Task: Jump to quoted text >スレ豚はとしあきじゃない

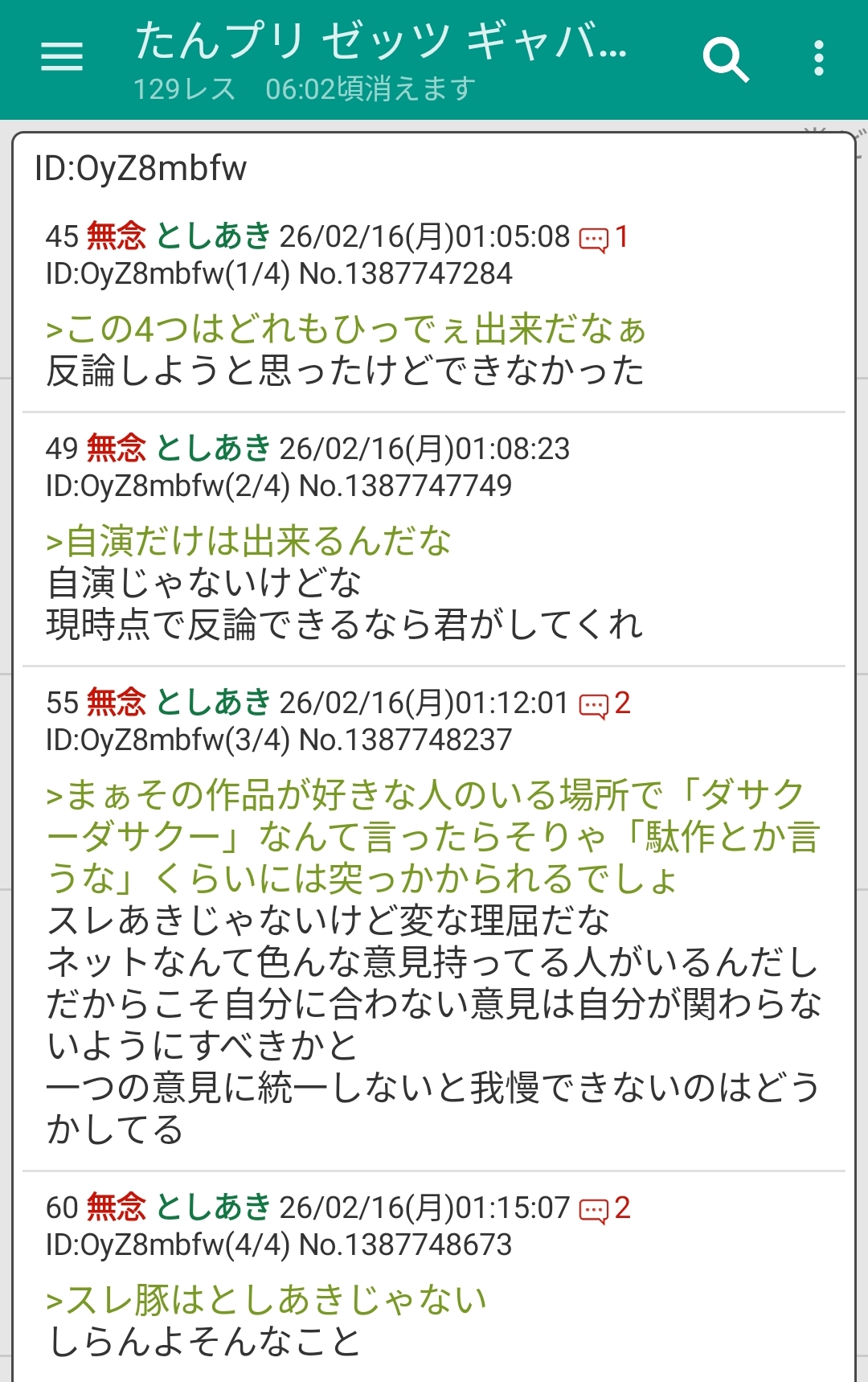Action: tap(267, 1300)
